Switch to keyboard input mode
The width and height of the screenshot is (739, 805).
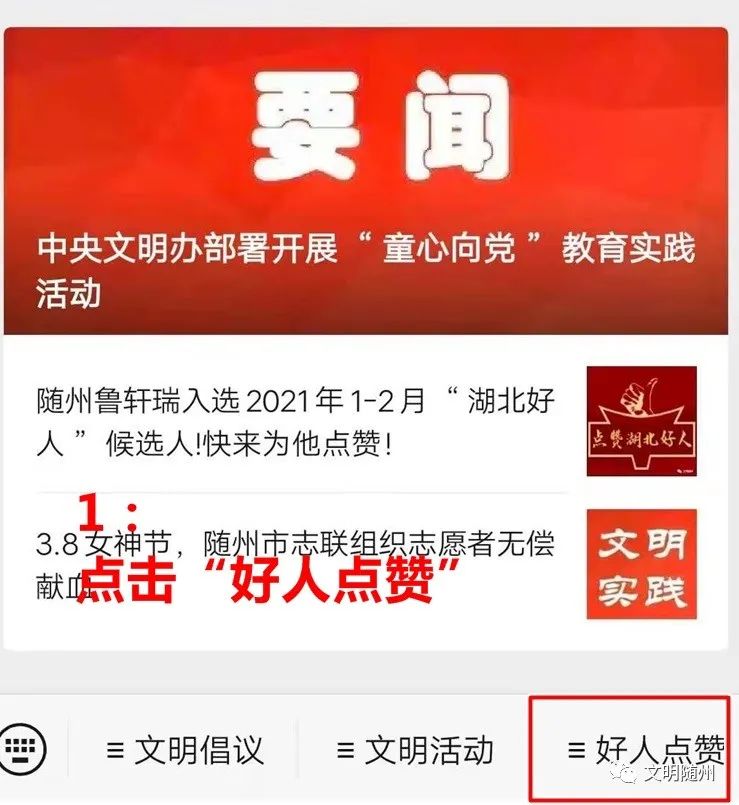25,749
